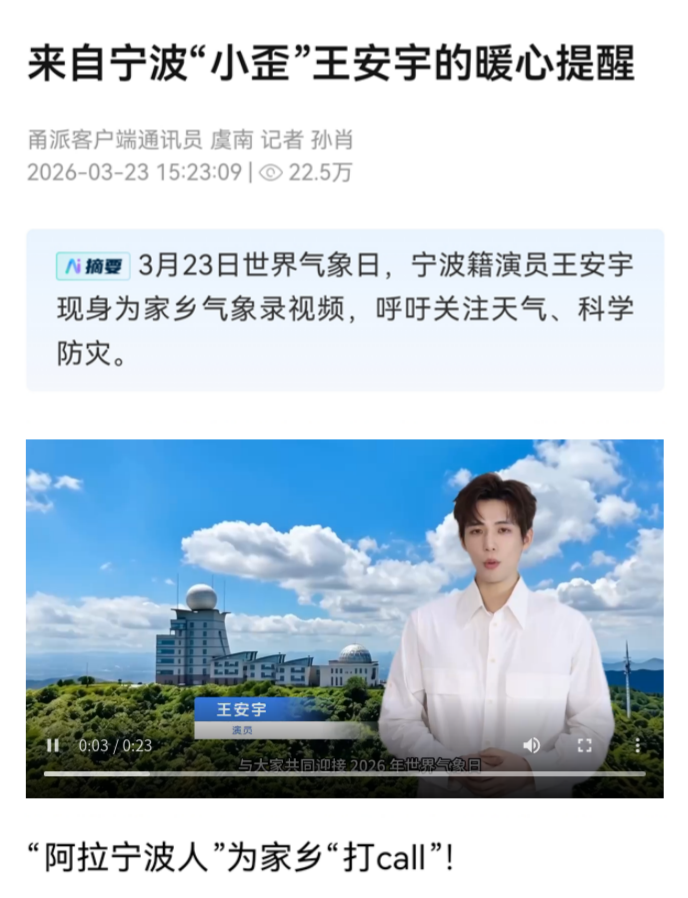Open the video's more options menu
The height and width of the screenshot is (898, 688).
pyautogui.click(x=638, y=745)
